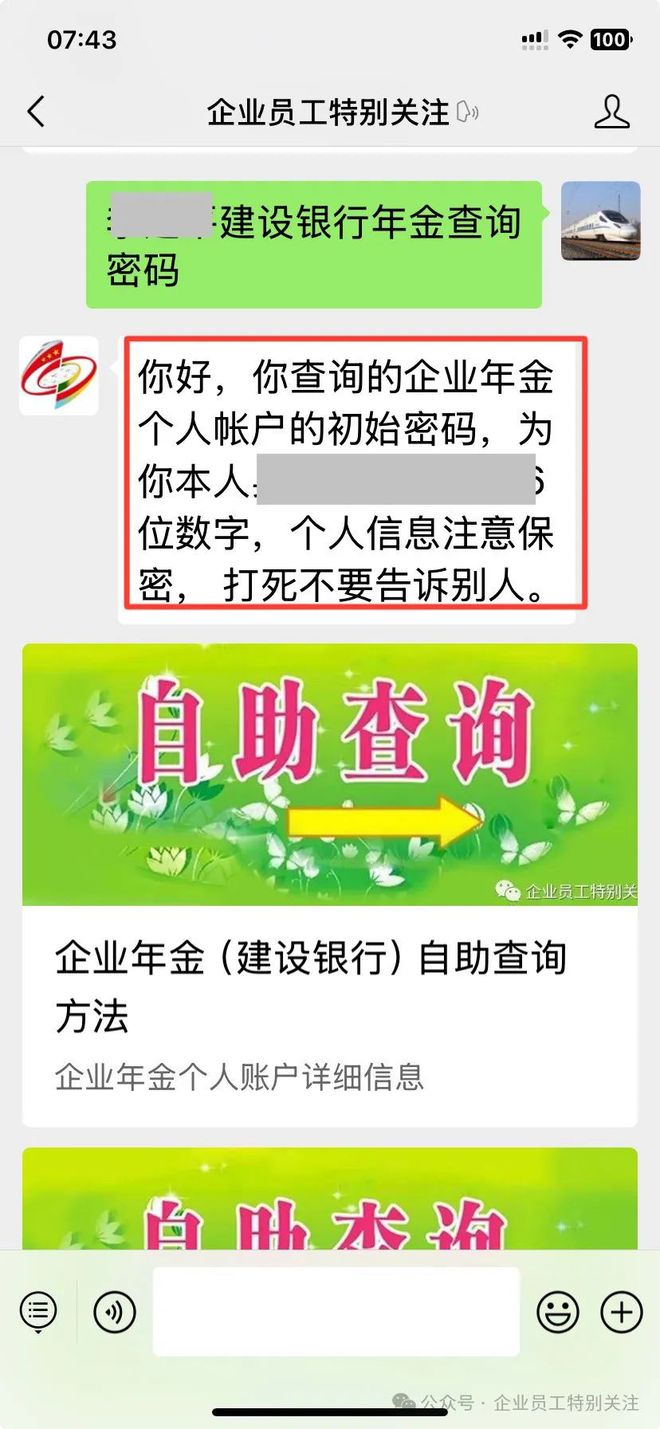The width and height of the screenshot is (660, 1429).
Task: Open the official account profile page
Action: pyautogui.click(x=612, y=111)
